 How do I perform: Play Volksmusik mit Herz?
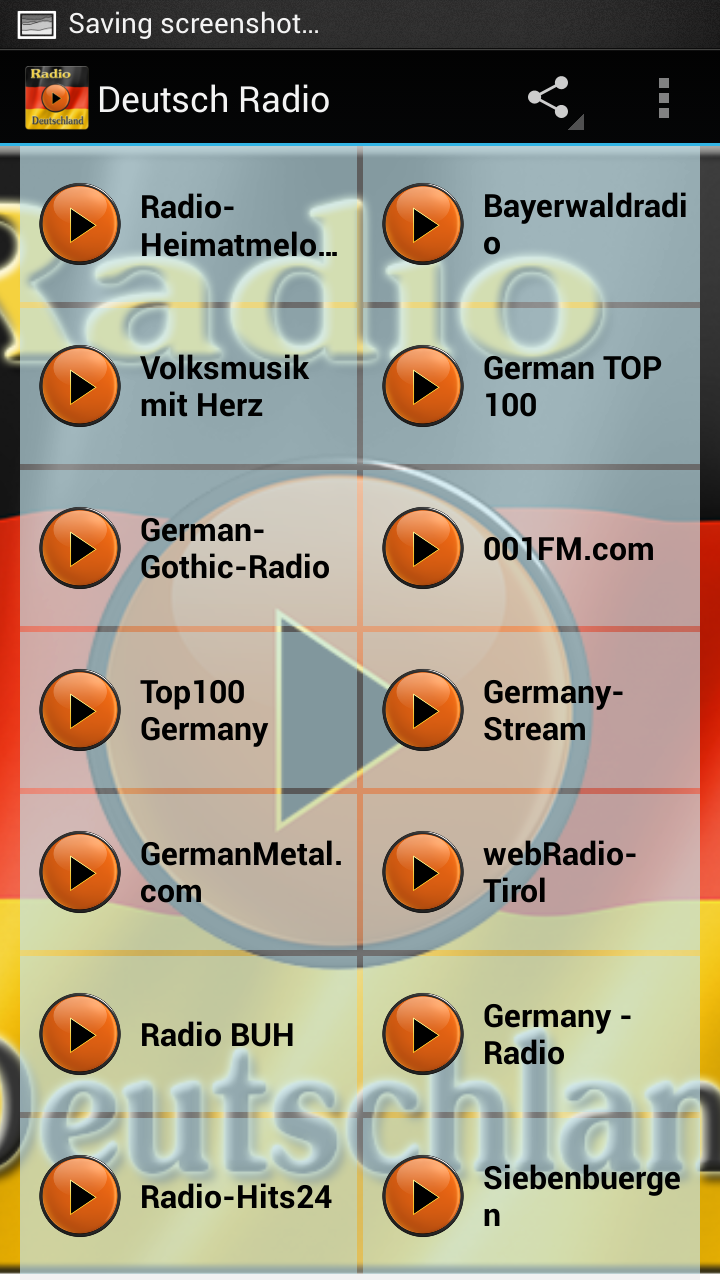[80, 386]
